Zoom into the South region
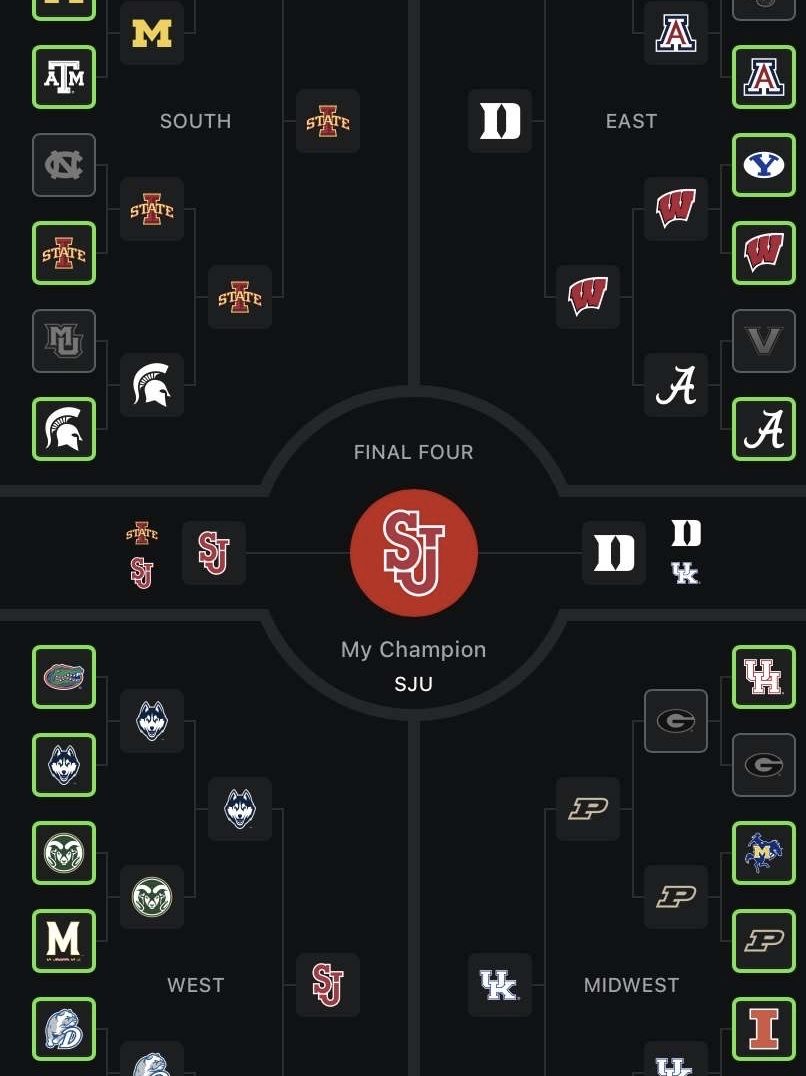 click(195, 121)
